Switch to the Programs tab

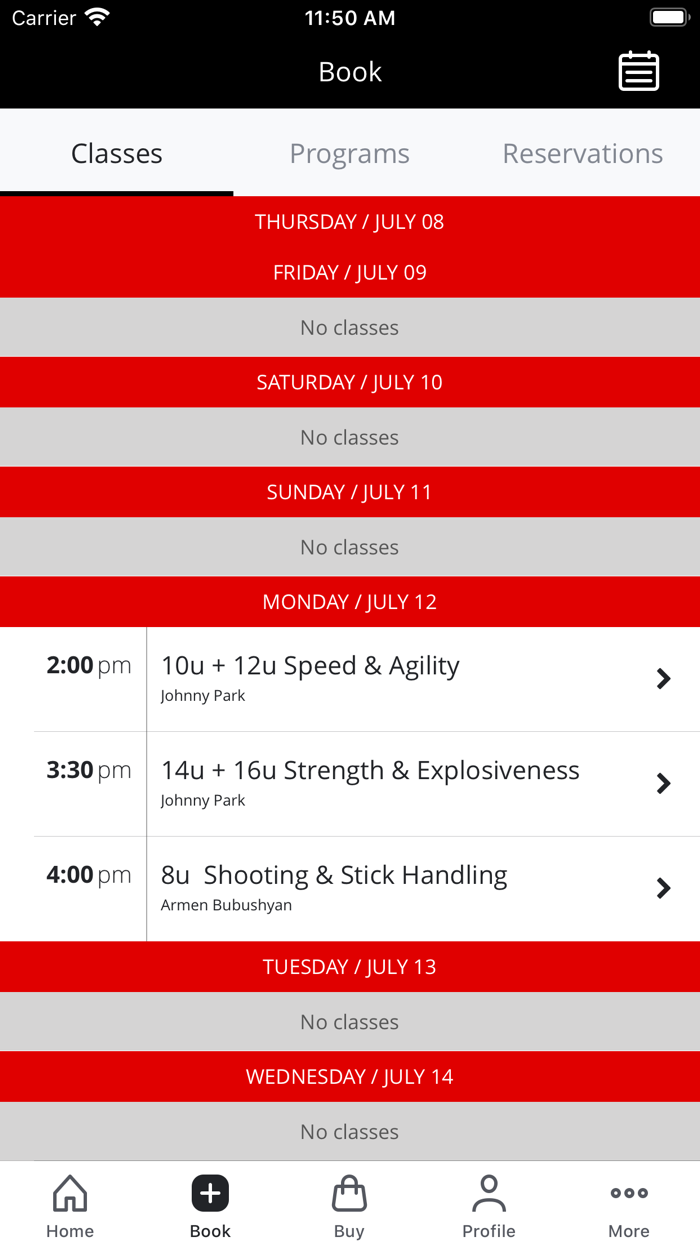(349, 154)
